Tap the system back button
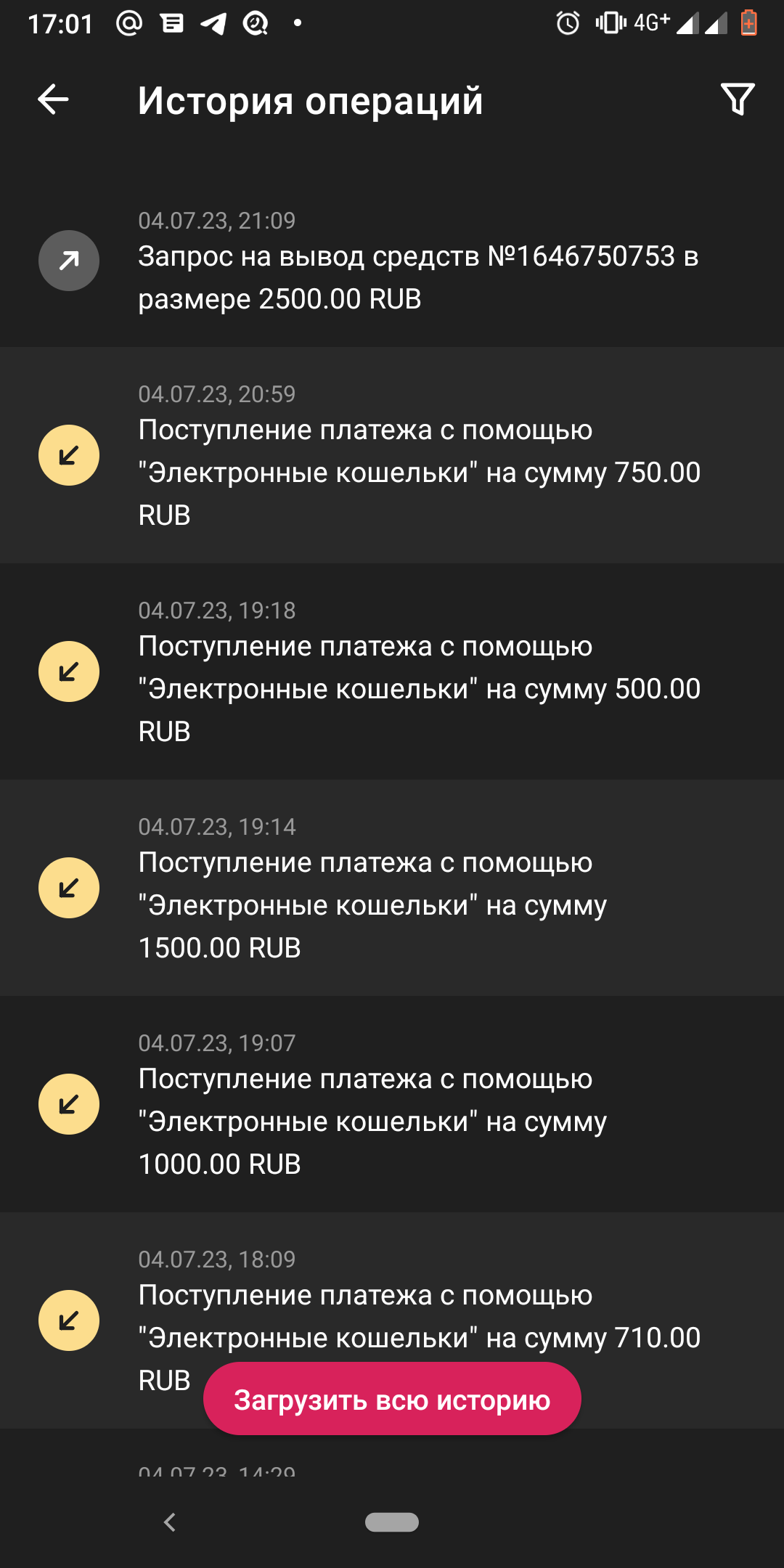 [x=170, y=1522]
